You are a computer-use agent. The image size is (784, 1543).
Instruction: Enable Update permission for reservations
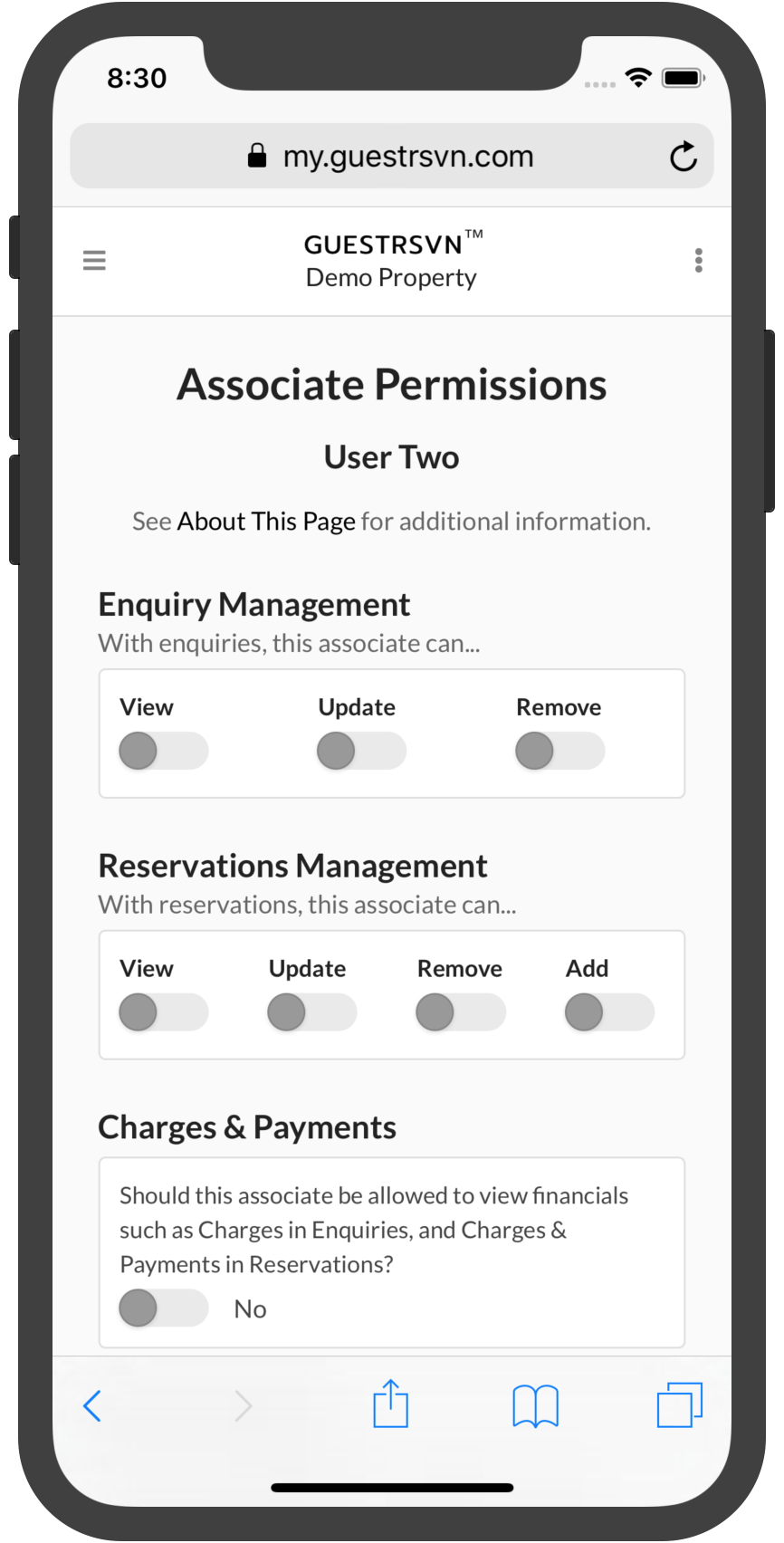[311, 1012]
